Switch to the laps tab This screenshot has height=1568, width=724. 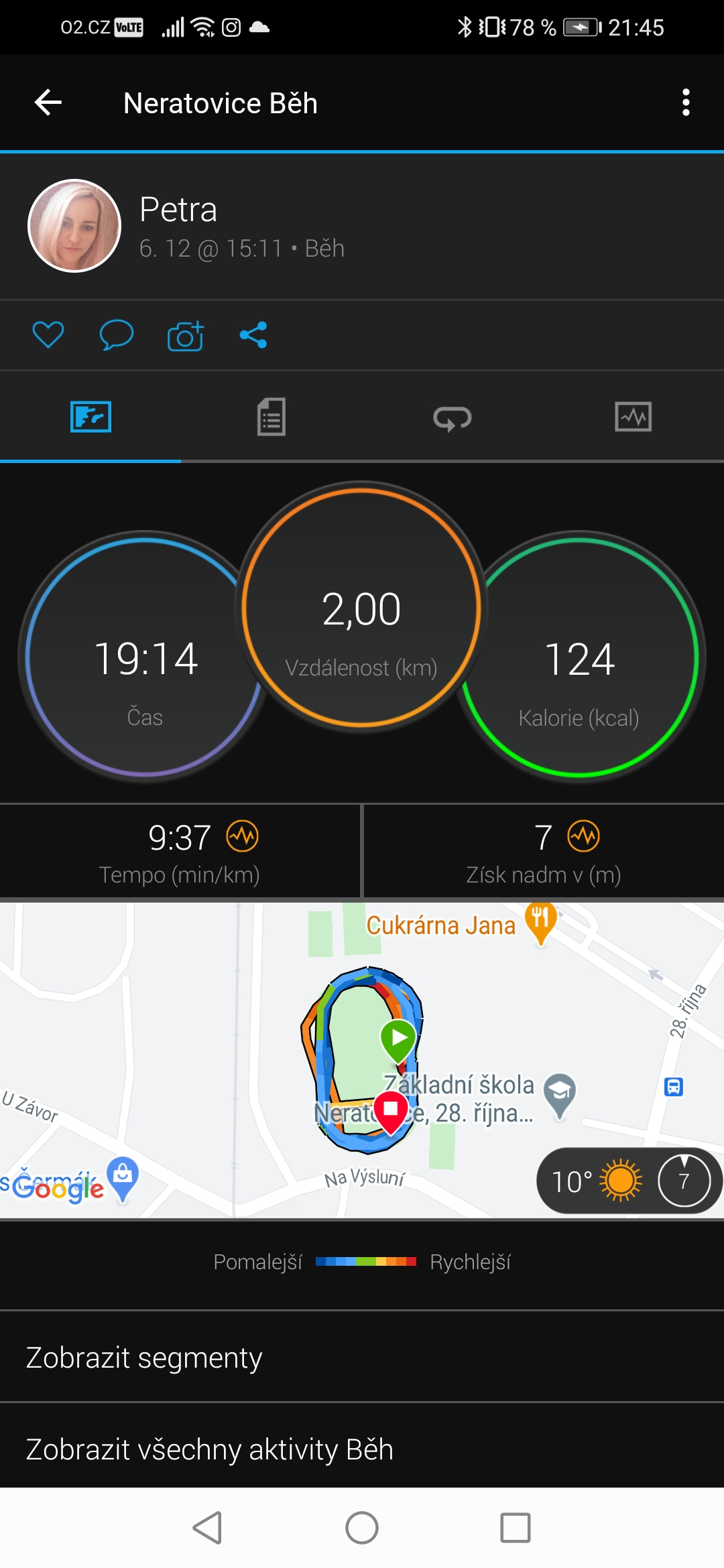point(452,417)
